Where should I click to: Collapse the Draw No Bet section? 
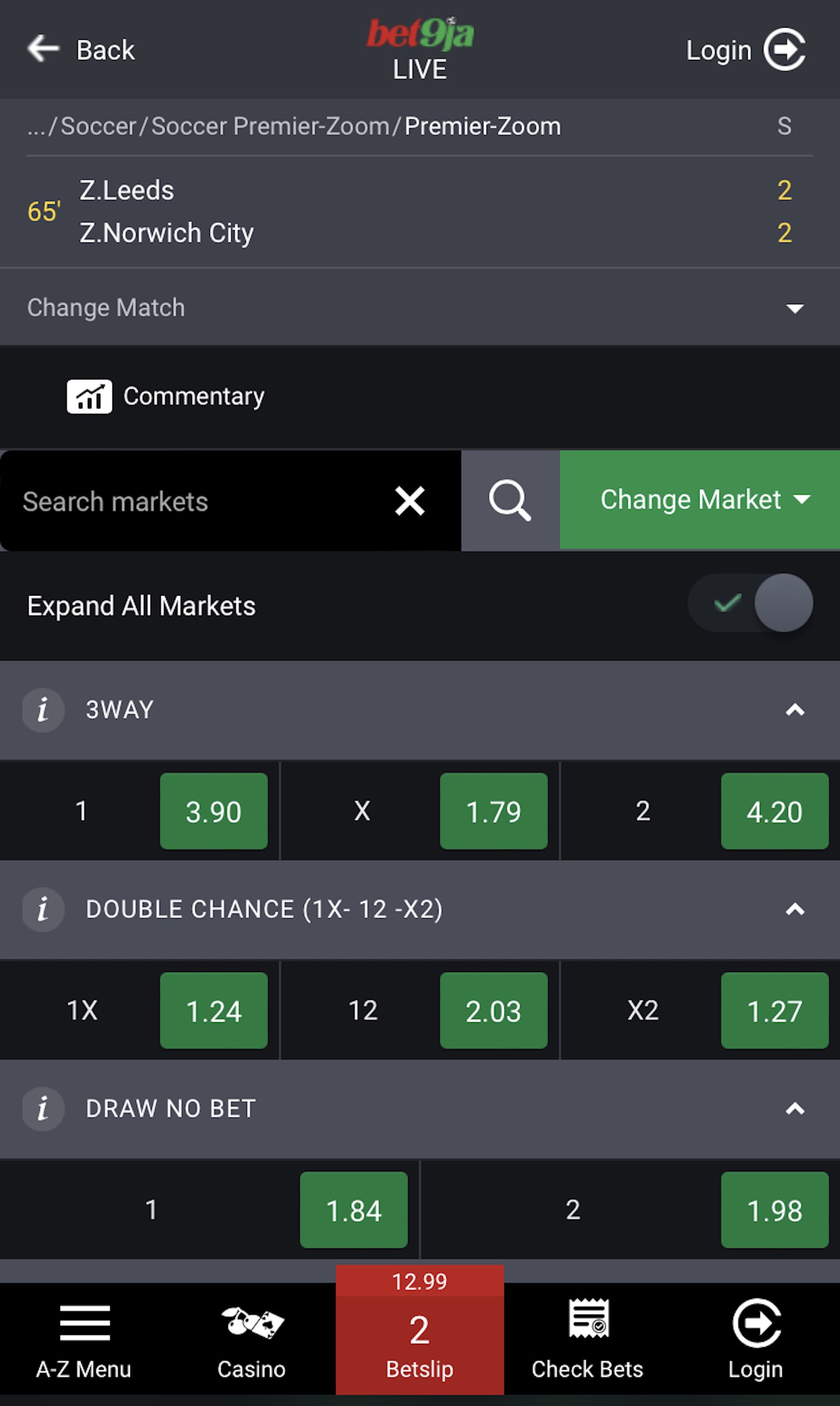click(795, 1108)
